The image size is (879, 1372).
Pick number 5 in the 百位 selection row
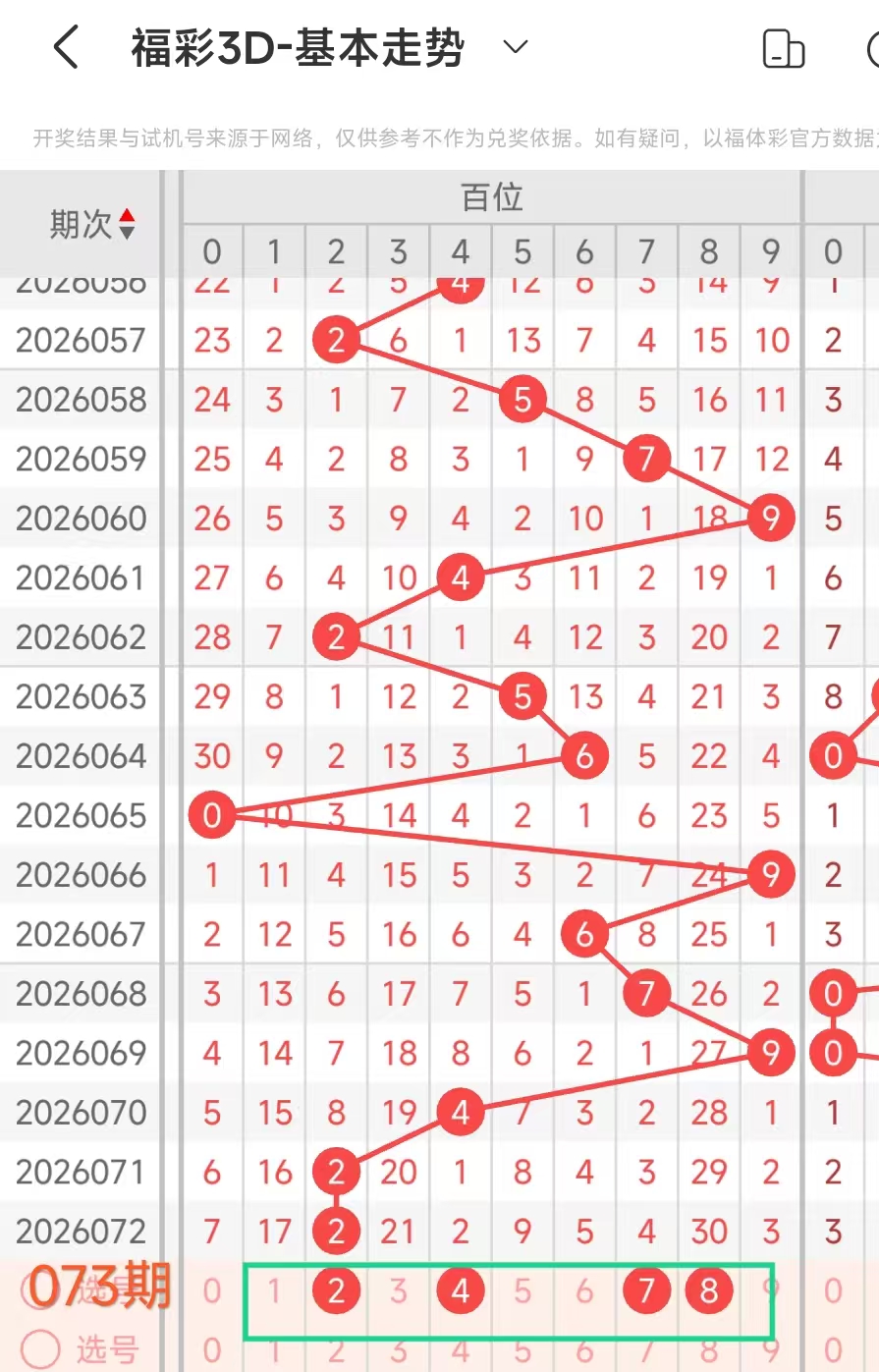(522, 1290)
